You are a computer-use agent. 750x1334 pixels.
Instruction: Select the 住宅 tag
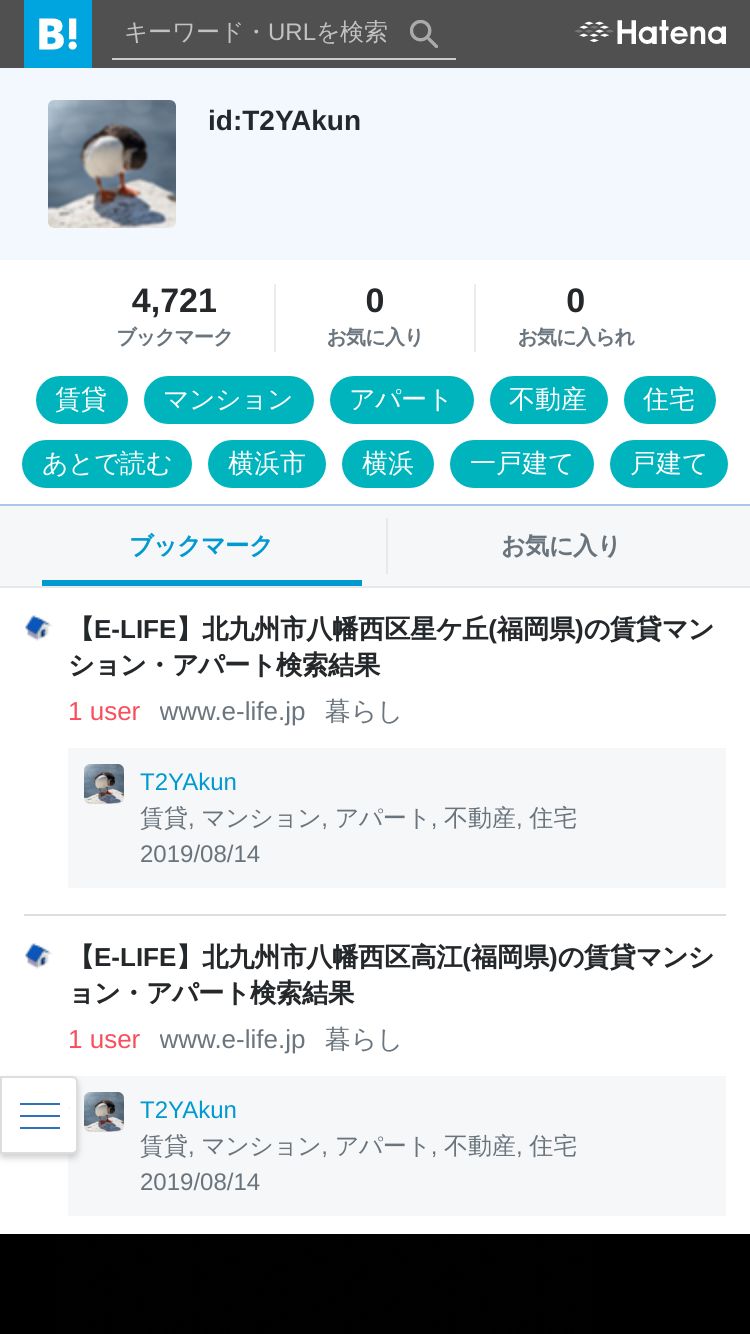coord(669,400)
